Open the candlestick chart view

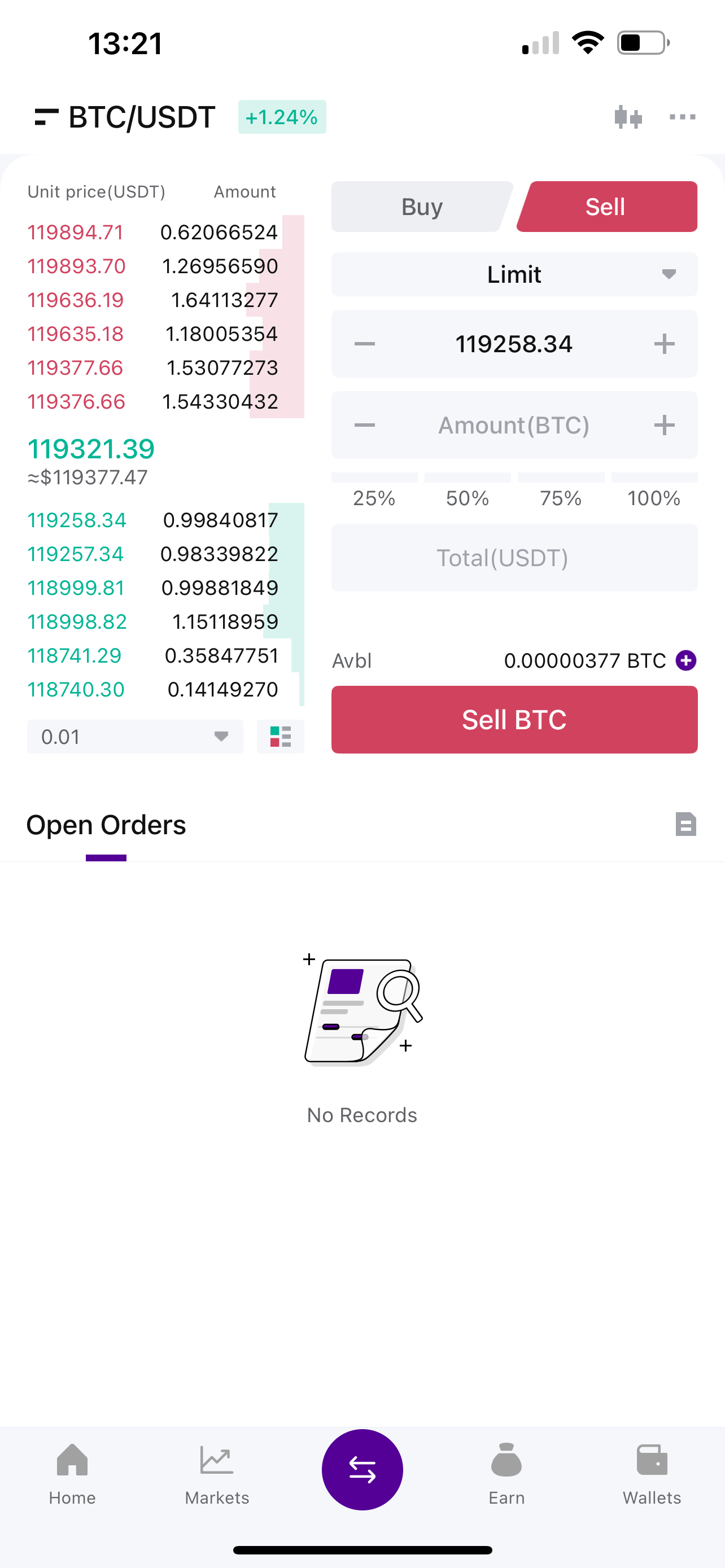click(x=628, y=117)
